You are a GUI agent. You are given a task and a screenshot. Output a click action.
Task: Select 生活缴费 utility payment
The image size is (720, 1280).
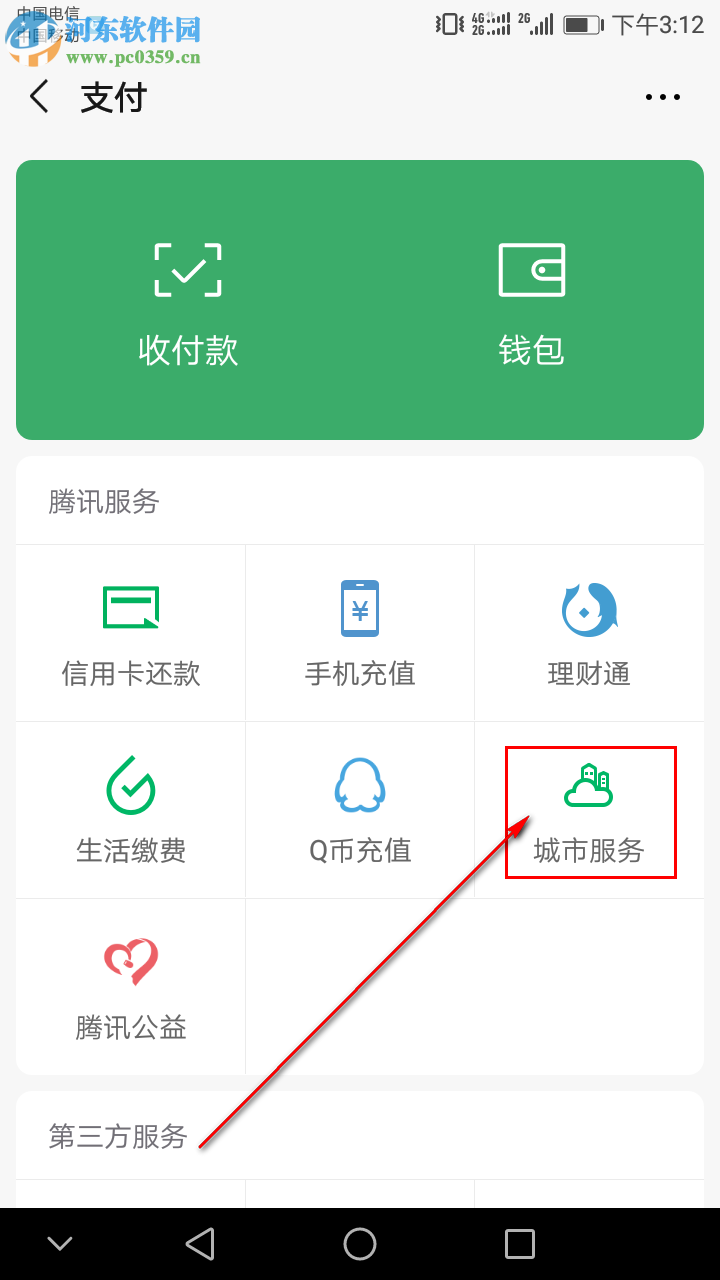tap(130, 810)
